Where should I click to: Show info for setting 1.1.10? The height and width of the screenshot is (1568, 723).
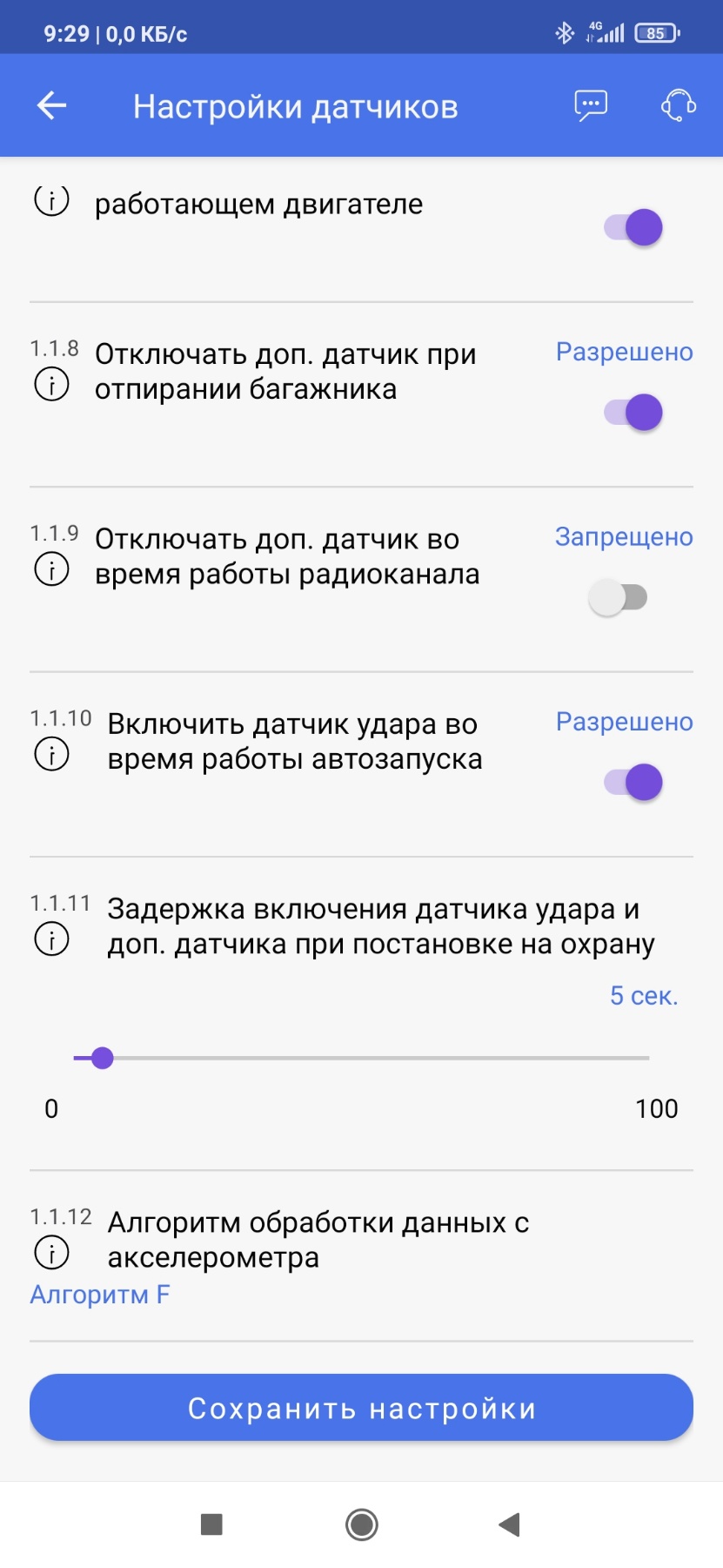51,754
